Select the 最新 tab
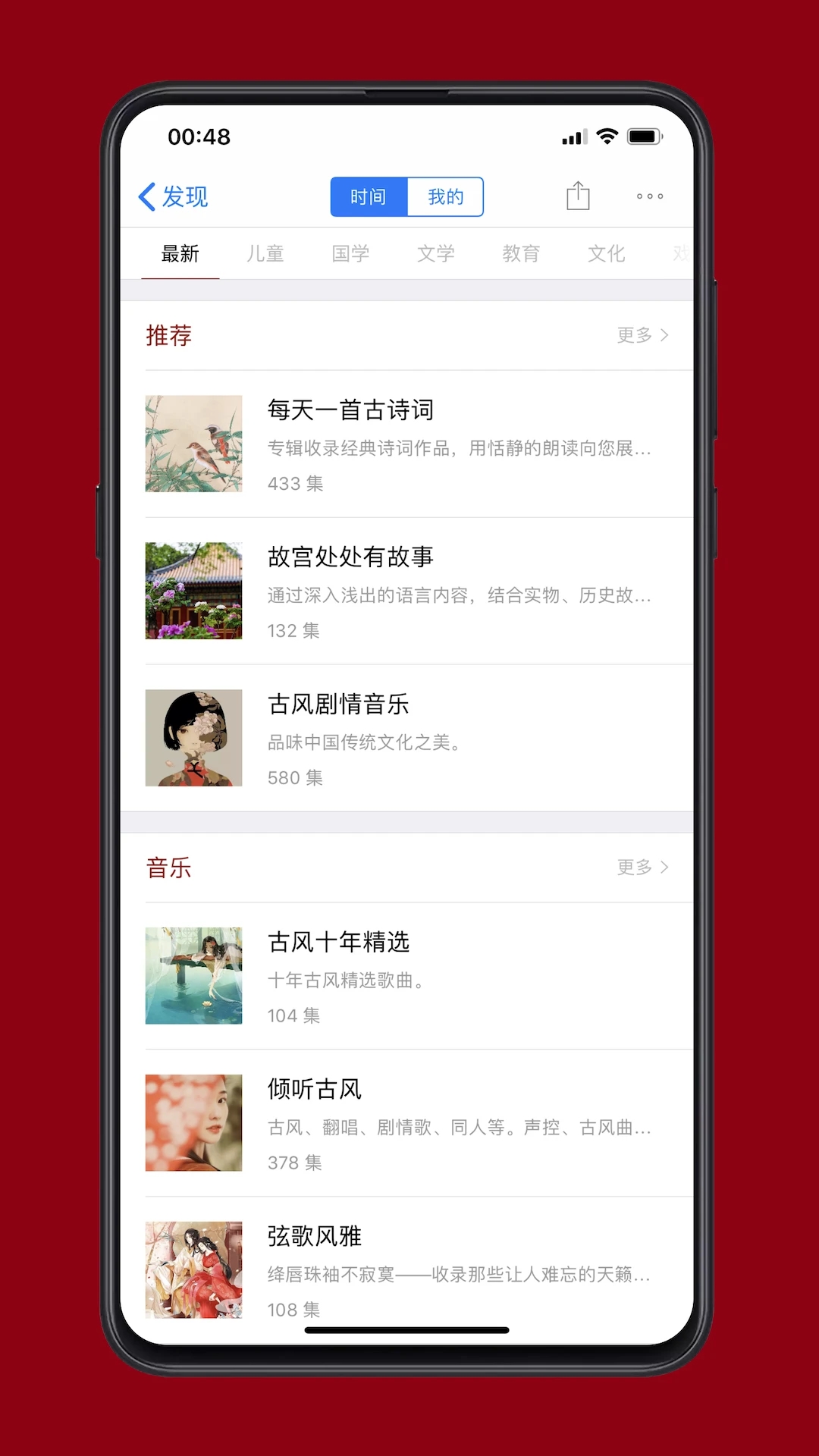Screen dimensions: 819x1456 (x=180, y=254)
